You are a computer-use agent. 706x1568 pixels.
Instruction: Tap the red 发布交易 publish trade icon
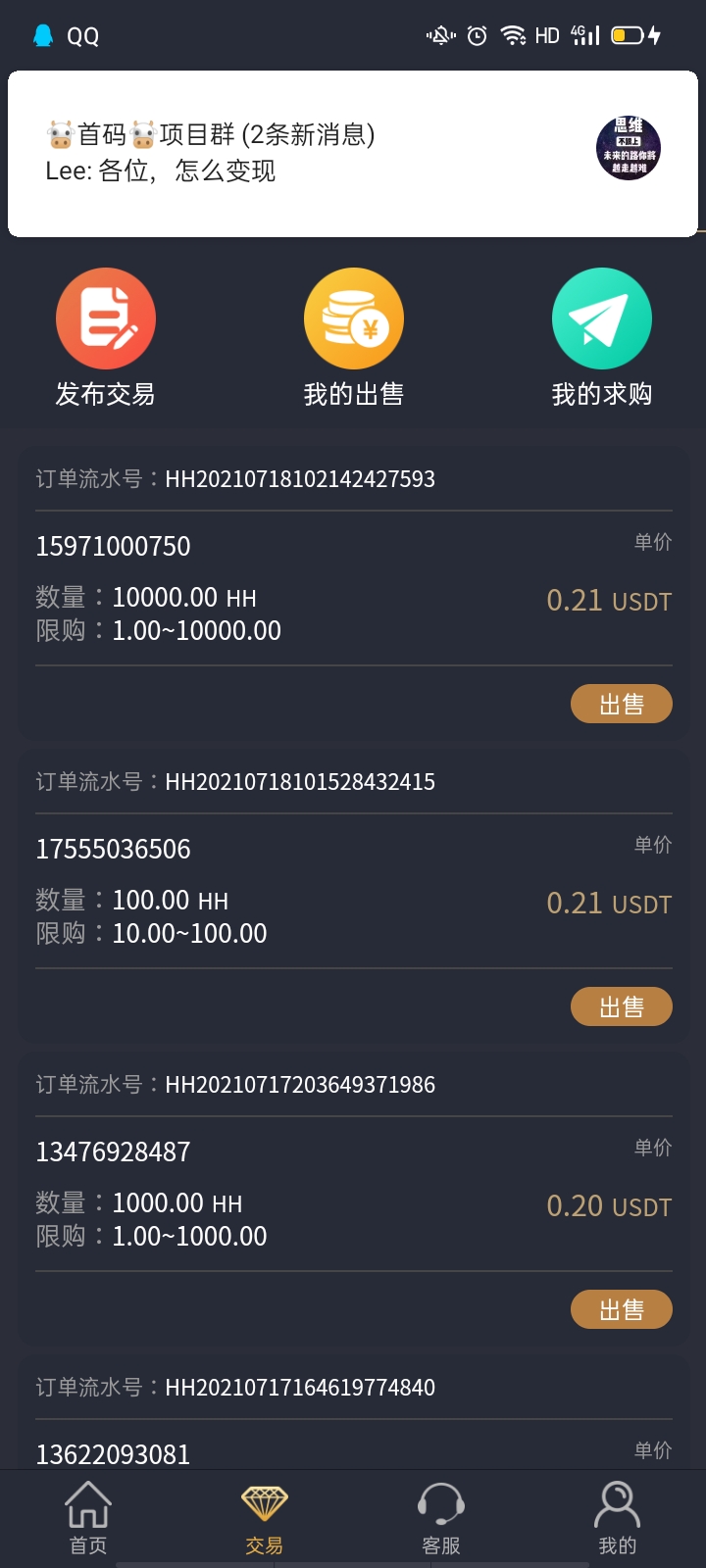tap(105, 318)
